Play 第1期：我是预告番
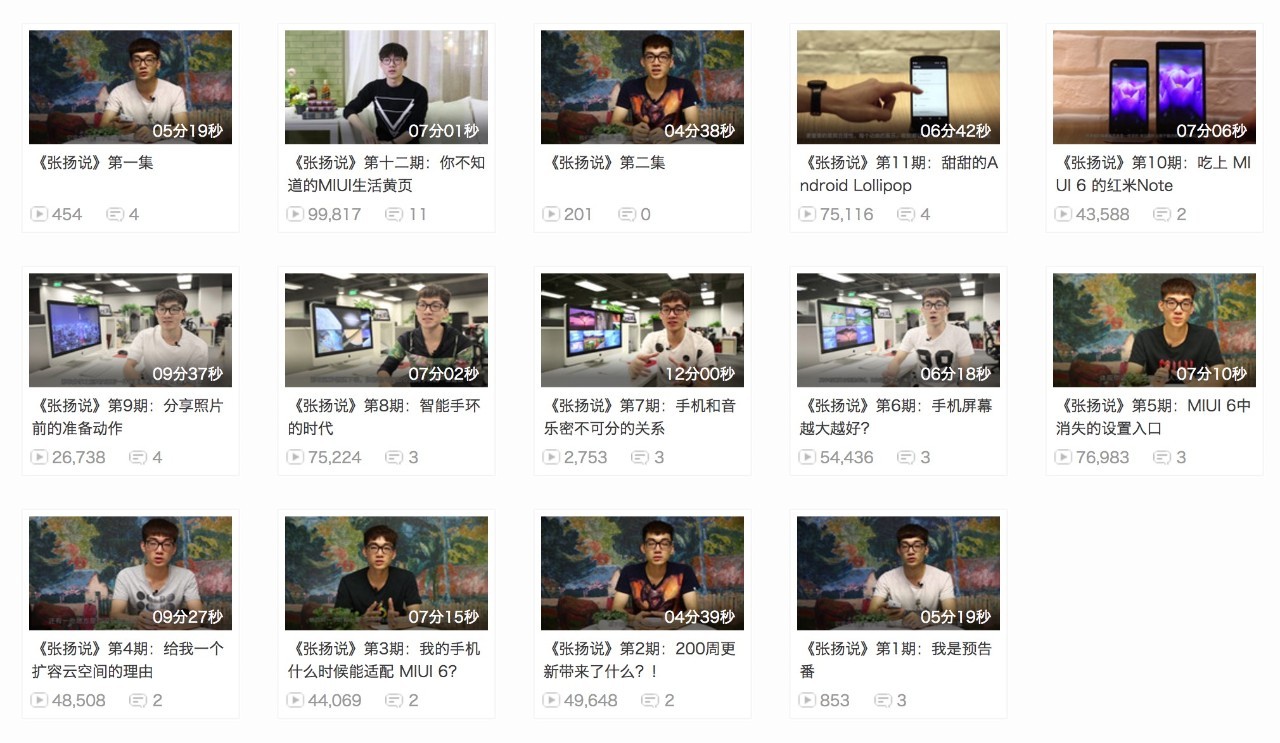The image size is (1280, 743). (898, 573)
